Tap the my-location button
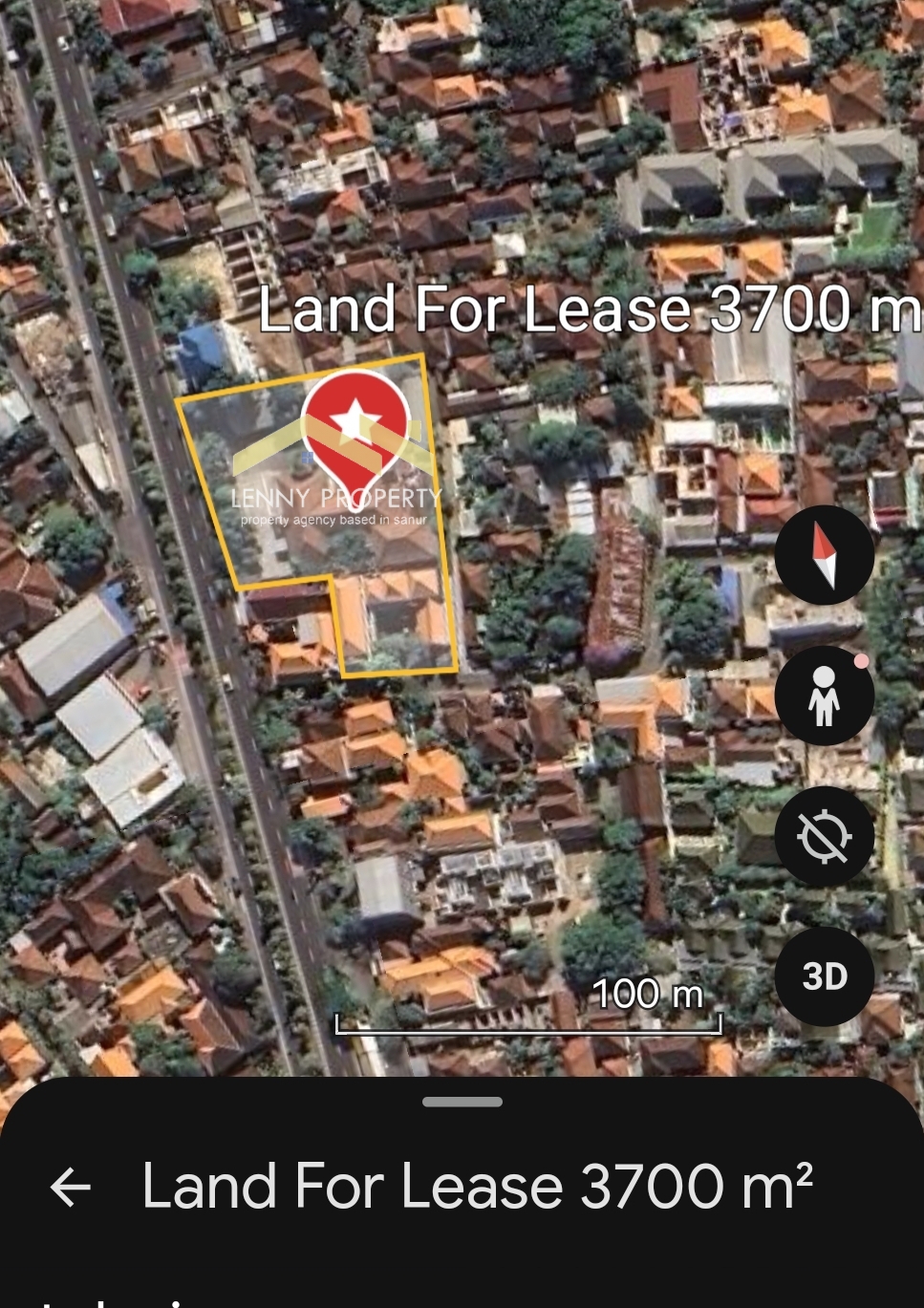 click(x=824, y=837)
